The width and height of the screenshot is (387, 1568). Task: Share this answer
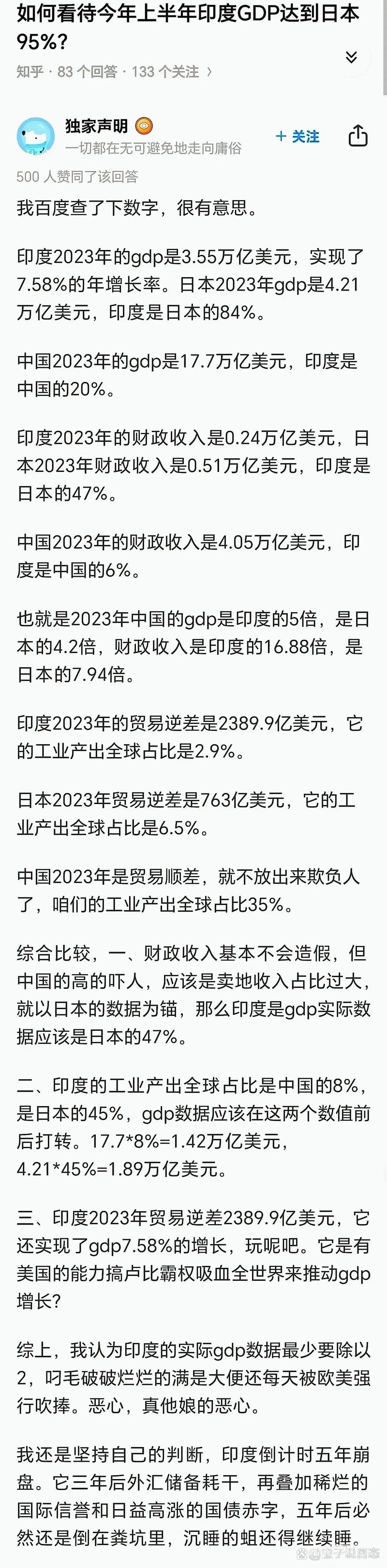tap(358, 136)
